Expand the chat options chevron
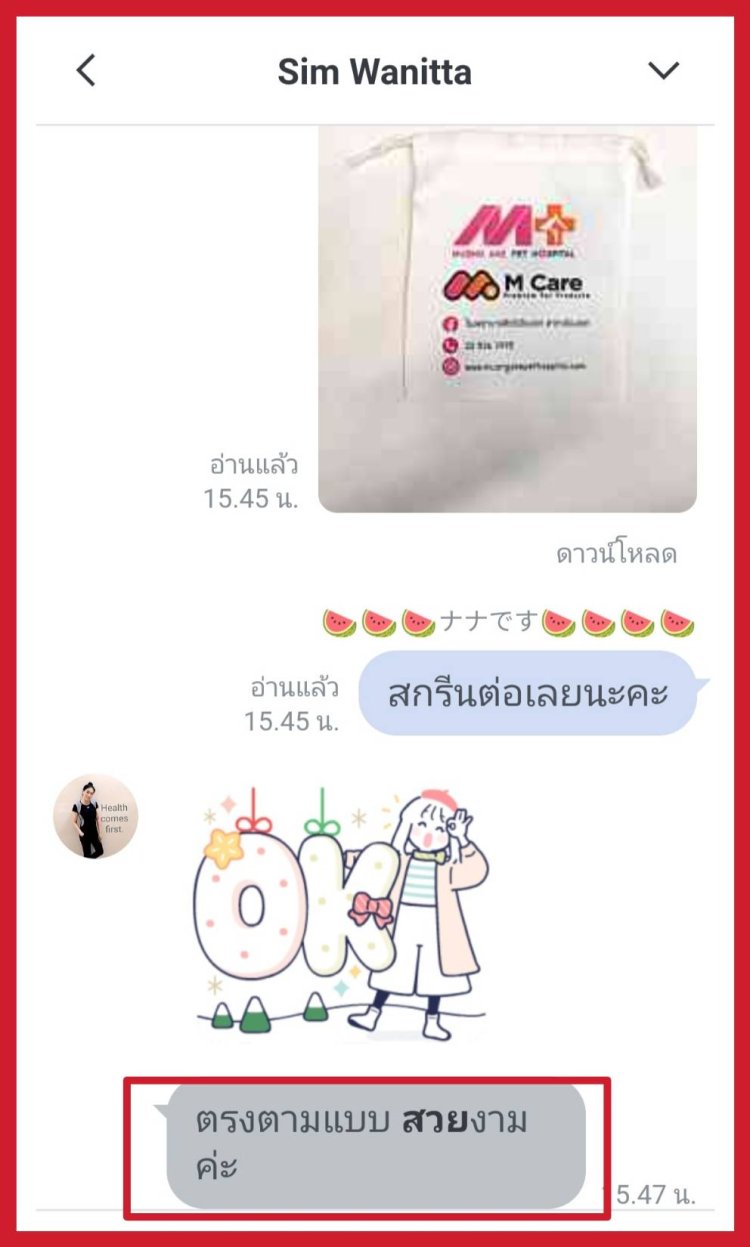Viewport: 750px width, 1247px height. click(663, 70)
